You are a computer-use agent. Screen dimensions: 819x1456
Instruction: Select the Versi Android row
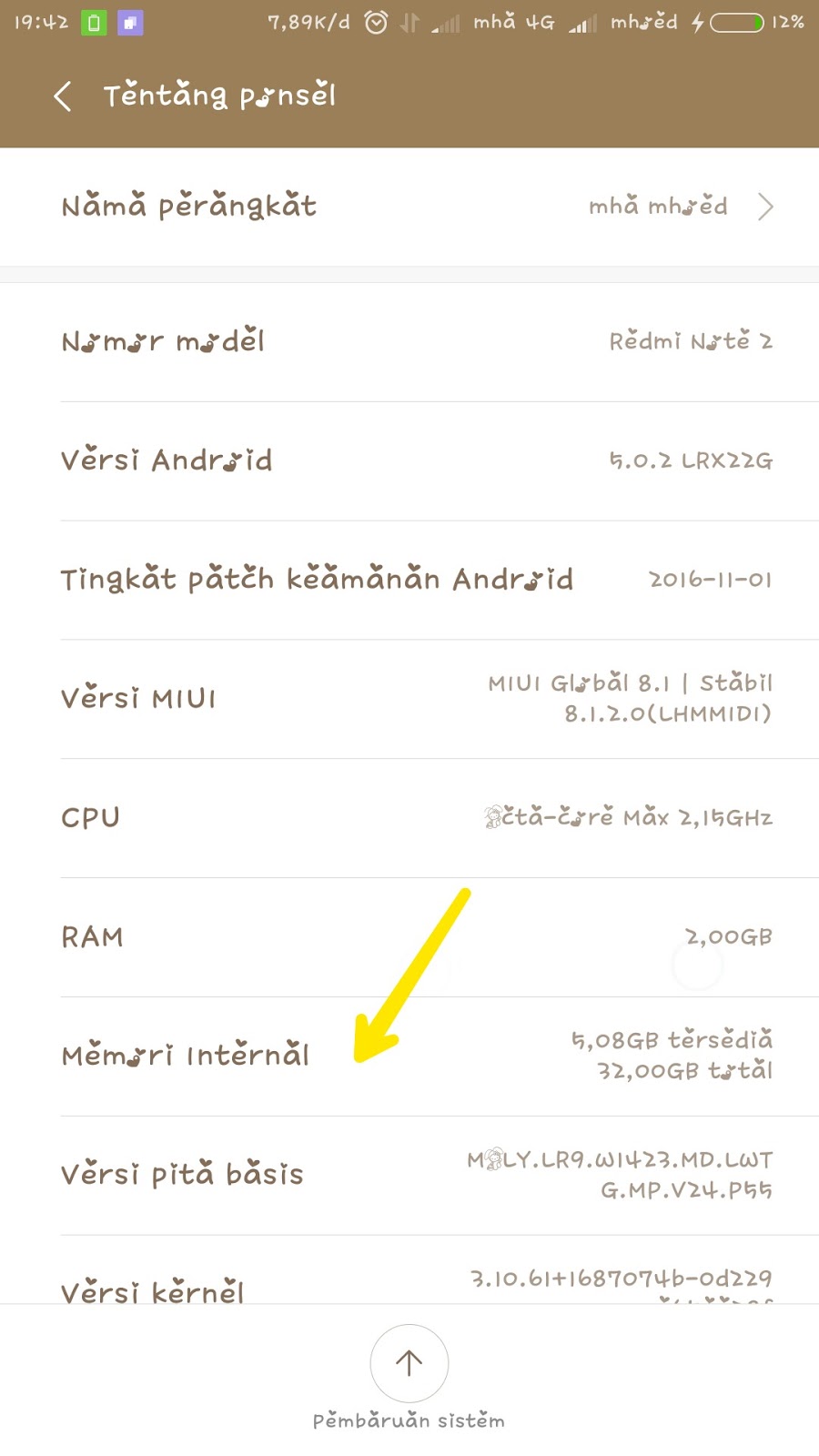point(409,460)
